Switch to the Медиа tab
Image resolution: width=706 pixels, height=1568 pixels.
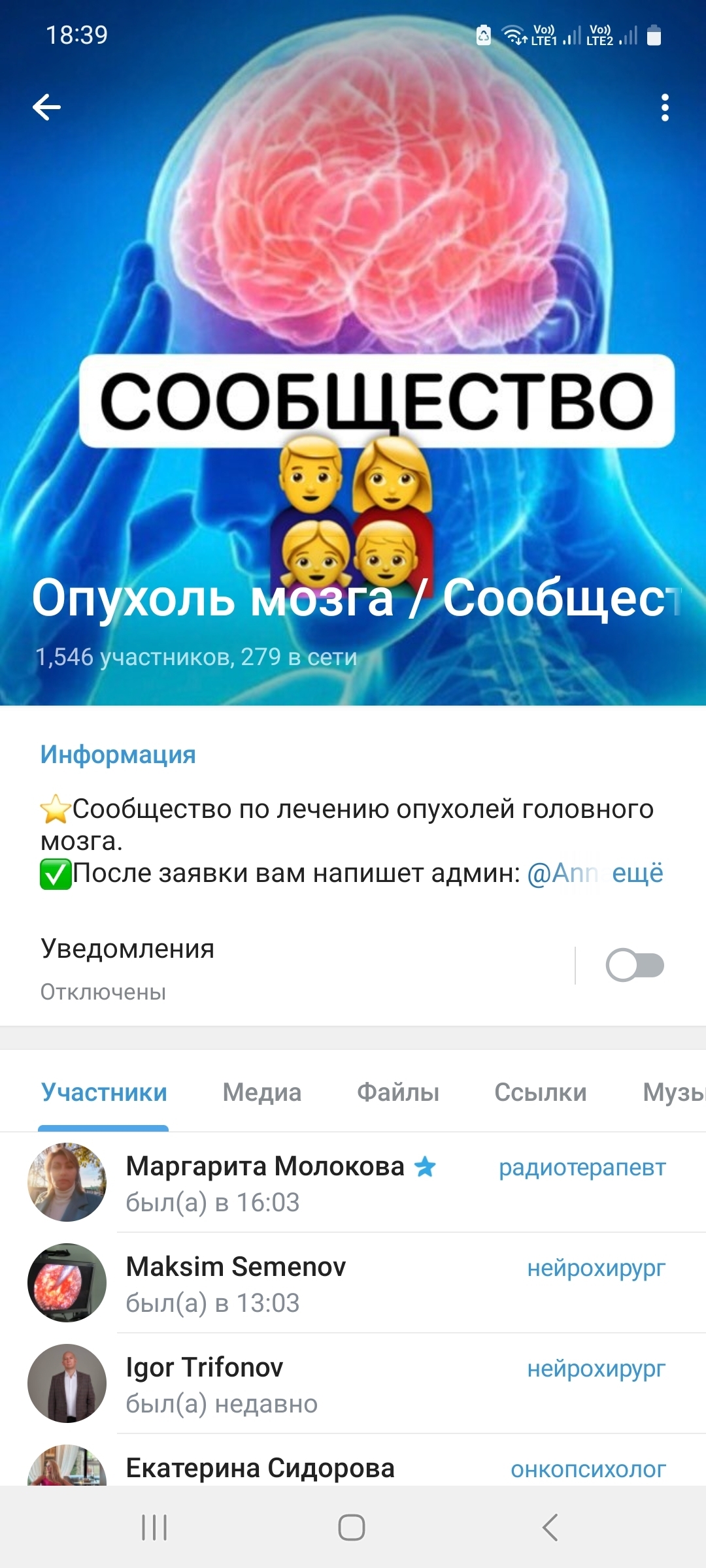[261, 1092]
